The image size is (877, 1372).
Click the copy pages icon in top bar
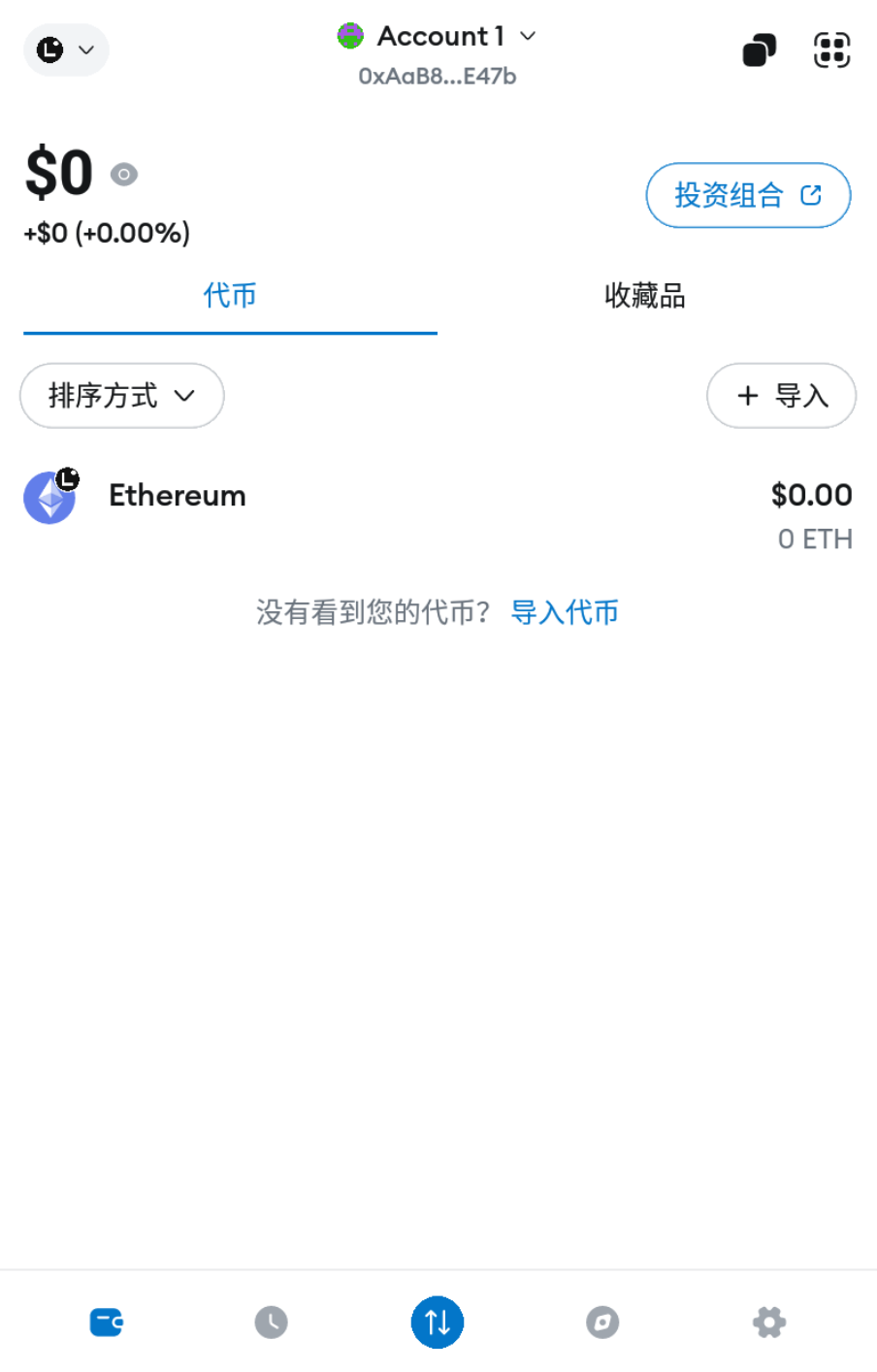pos(760,49)
